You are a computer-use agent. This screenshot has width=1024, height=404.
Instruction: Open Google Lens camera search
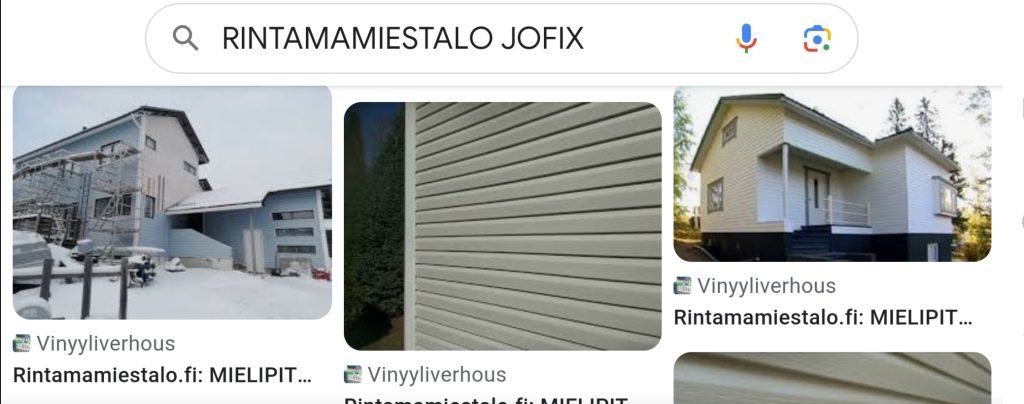[817, 38]
